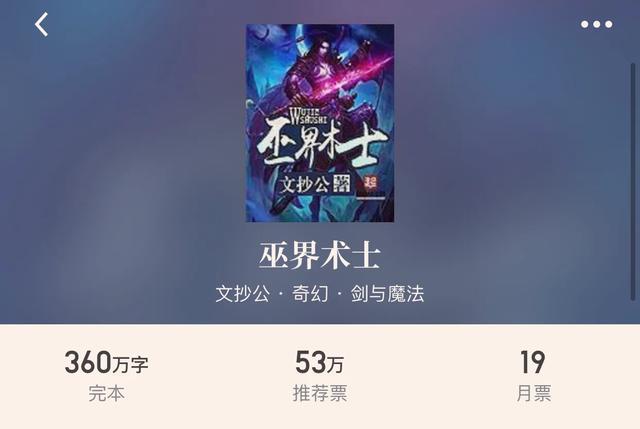Open the 巫界术士 book cover
This screenshot has width=640, height=429.
320,122
